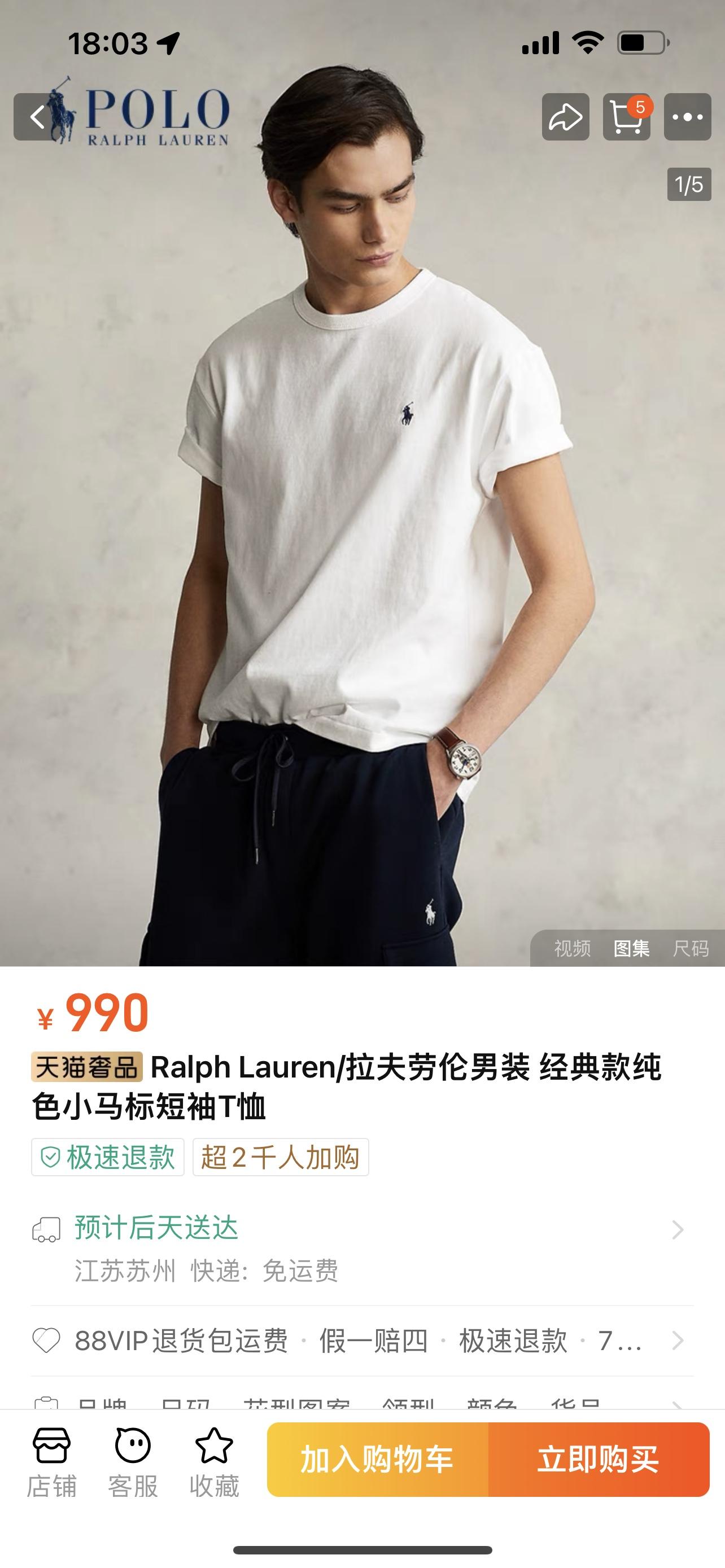Tap 立即购买 to buy now
Viewport: 725px width, 1568px height.
click(599, 1459)
